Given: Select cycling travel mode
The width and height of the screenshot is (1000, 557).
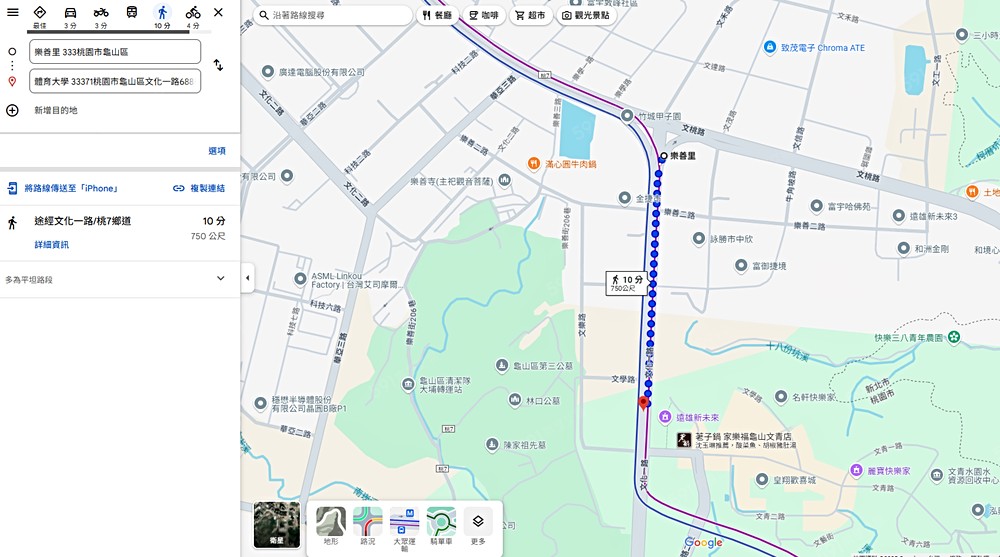Looking at the screenshot, I should tap(193, 14).
